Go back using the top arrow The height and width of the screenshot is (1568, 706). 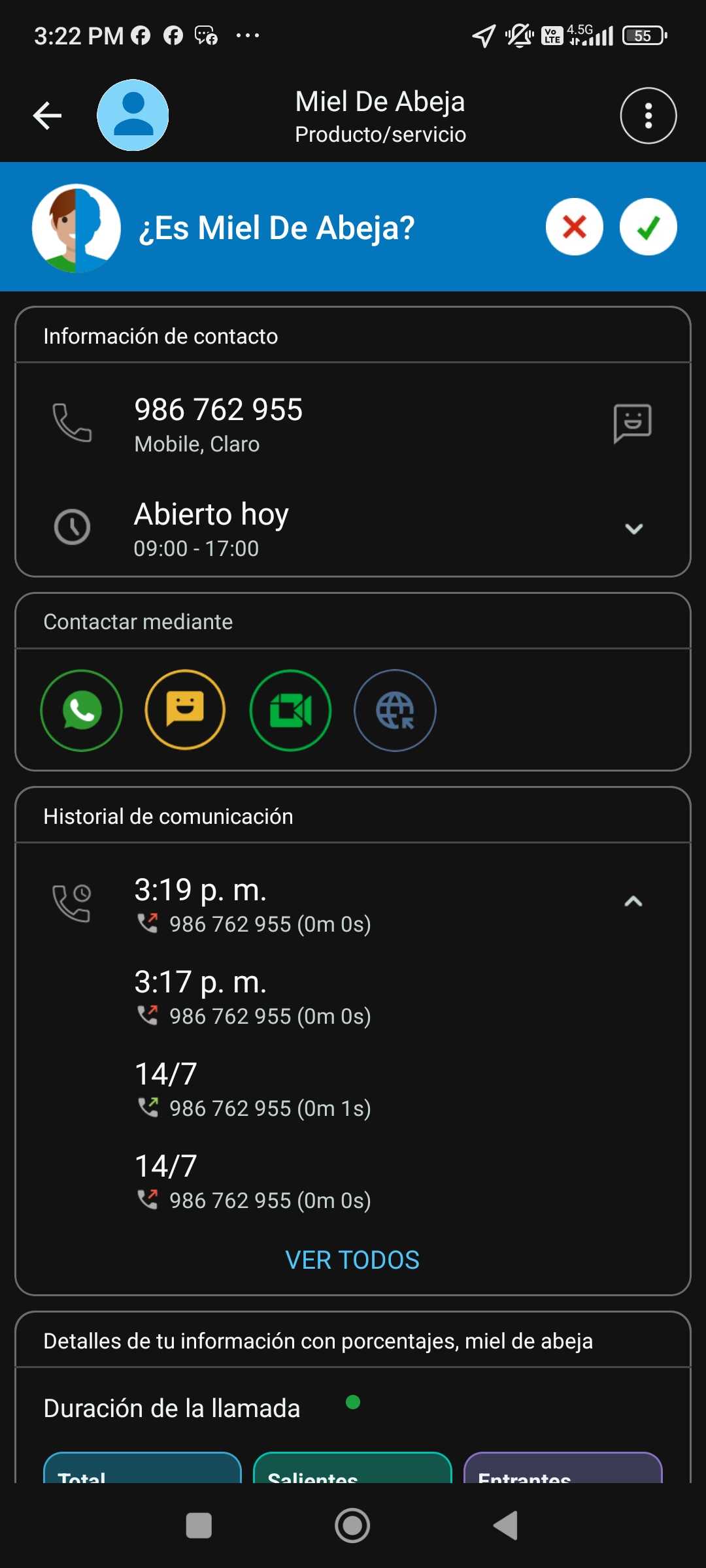click(47, 116)
